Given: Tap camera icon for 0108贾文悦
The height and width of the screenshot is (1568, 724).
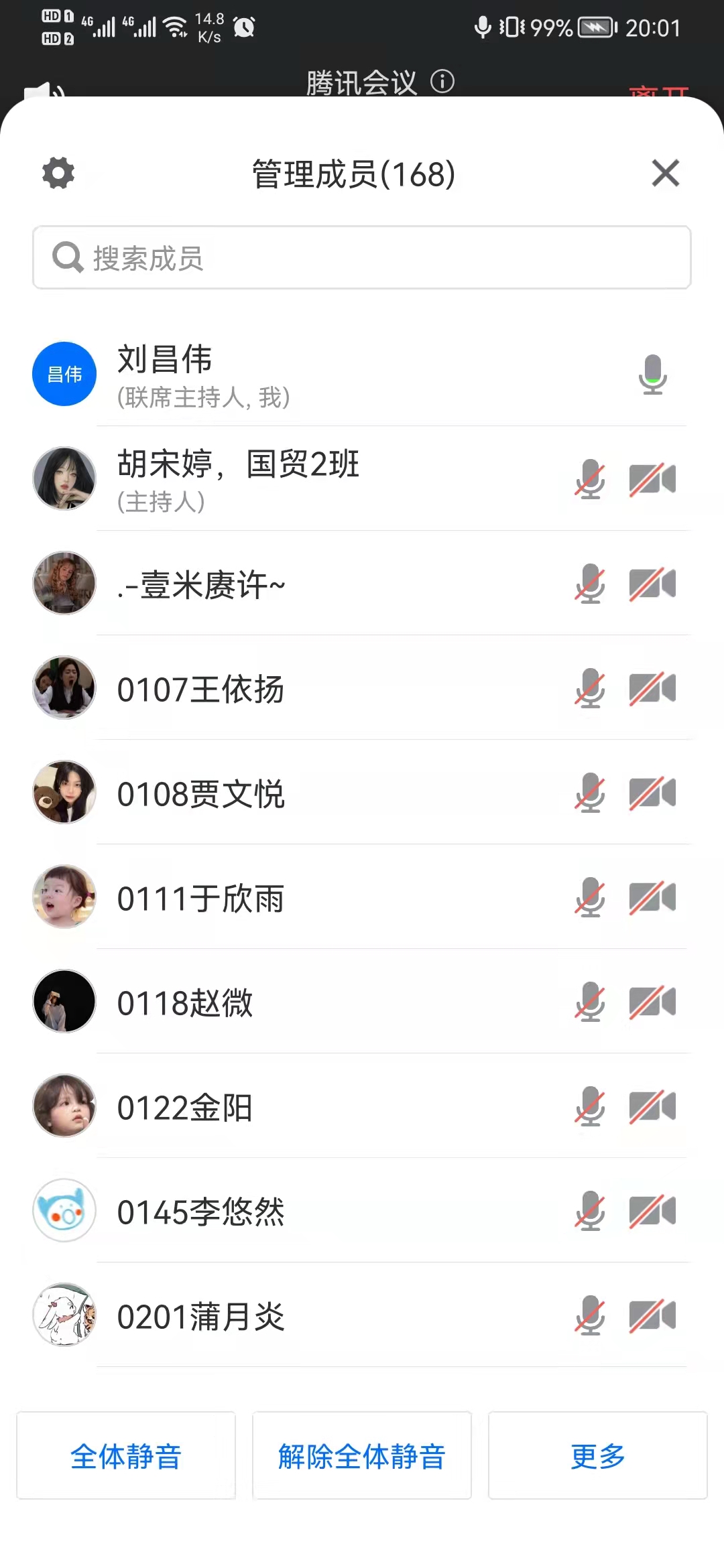Looking at the screenshot, I should [652, 793].
